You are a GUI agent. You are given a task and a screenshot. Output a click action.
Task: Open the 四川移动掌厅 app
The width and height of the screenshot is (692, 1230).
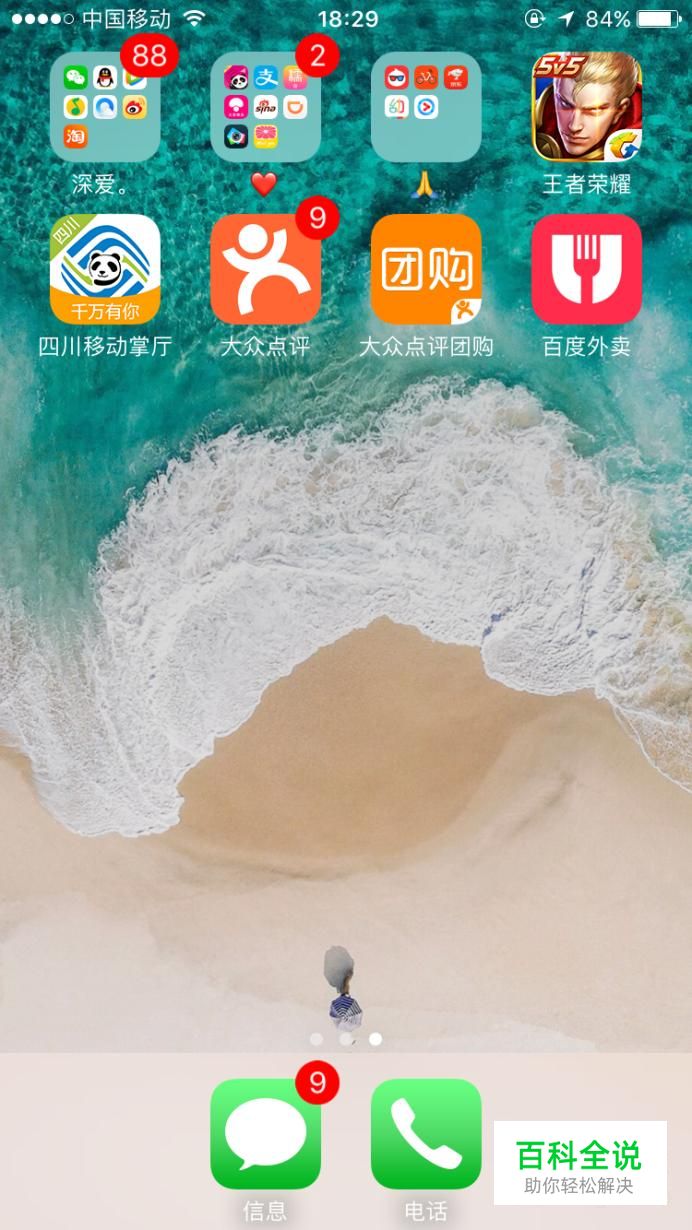point(104,269)
